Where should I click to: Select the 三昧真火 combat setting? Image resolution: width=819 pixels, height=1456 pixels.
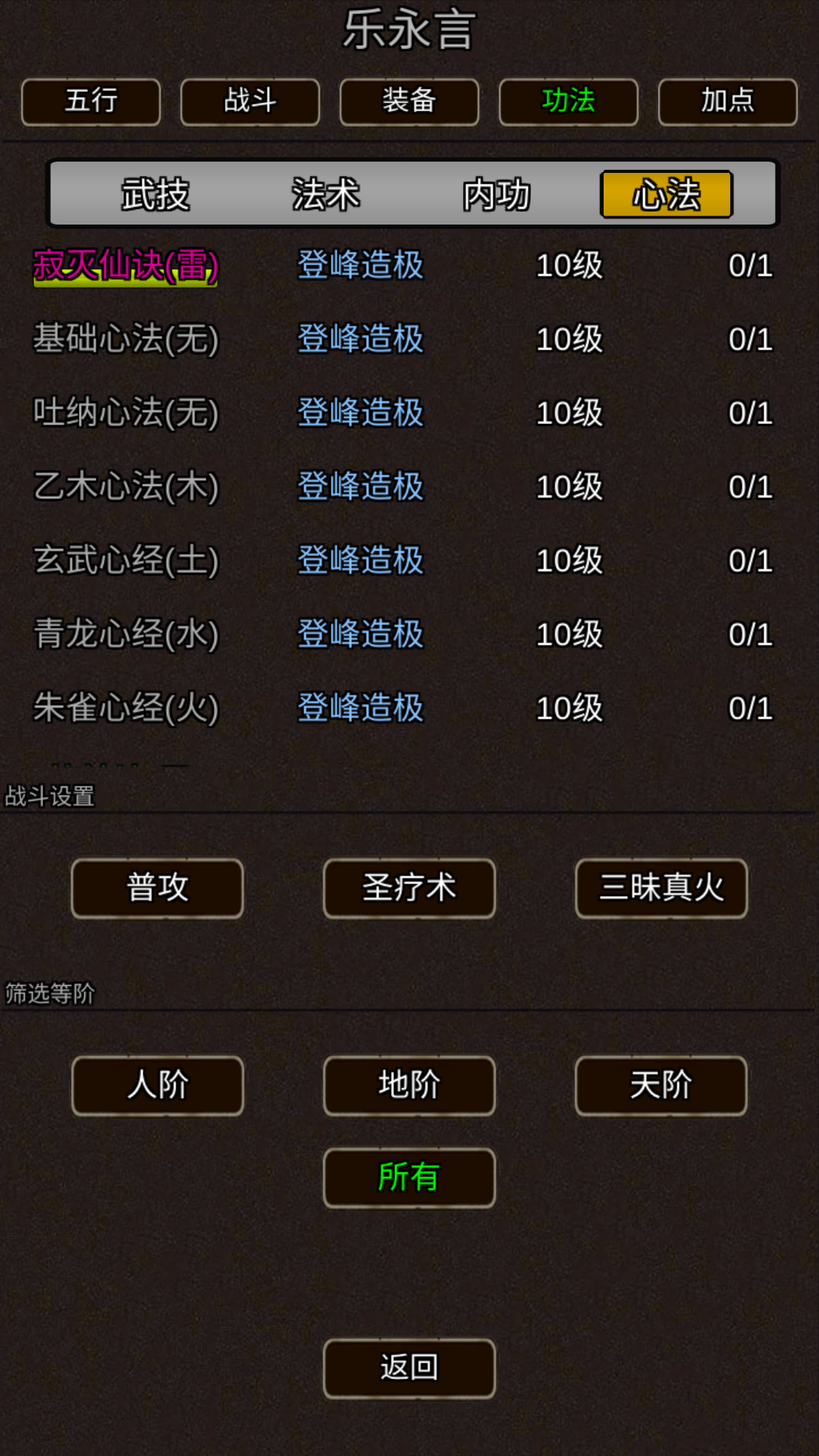coord(661,888)
